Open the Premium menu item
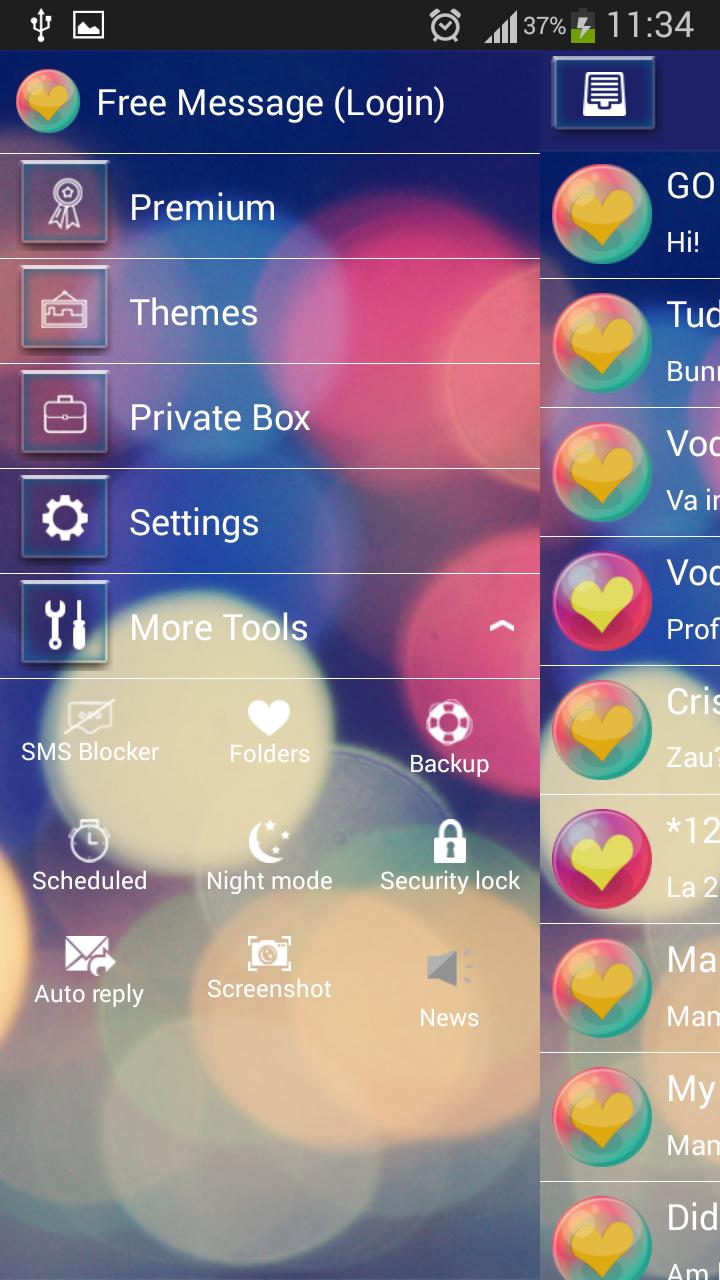The height and width of the screenshot is (1280, 720). pos(270,208)
